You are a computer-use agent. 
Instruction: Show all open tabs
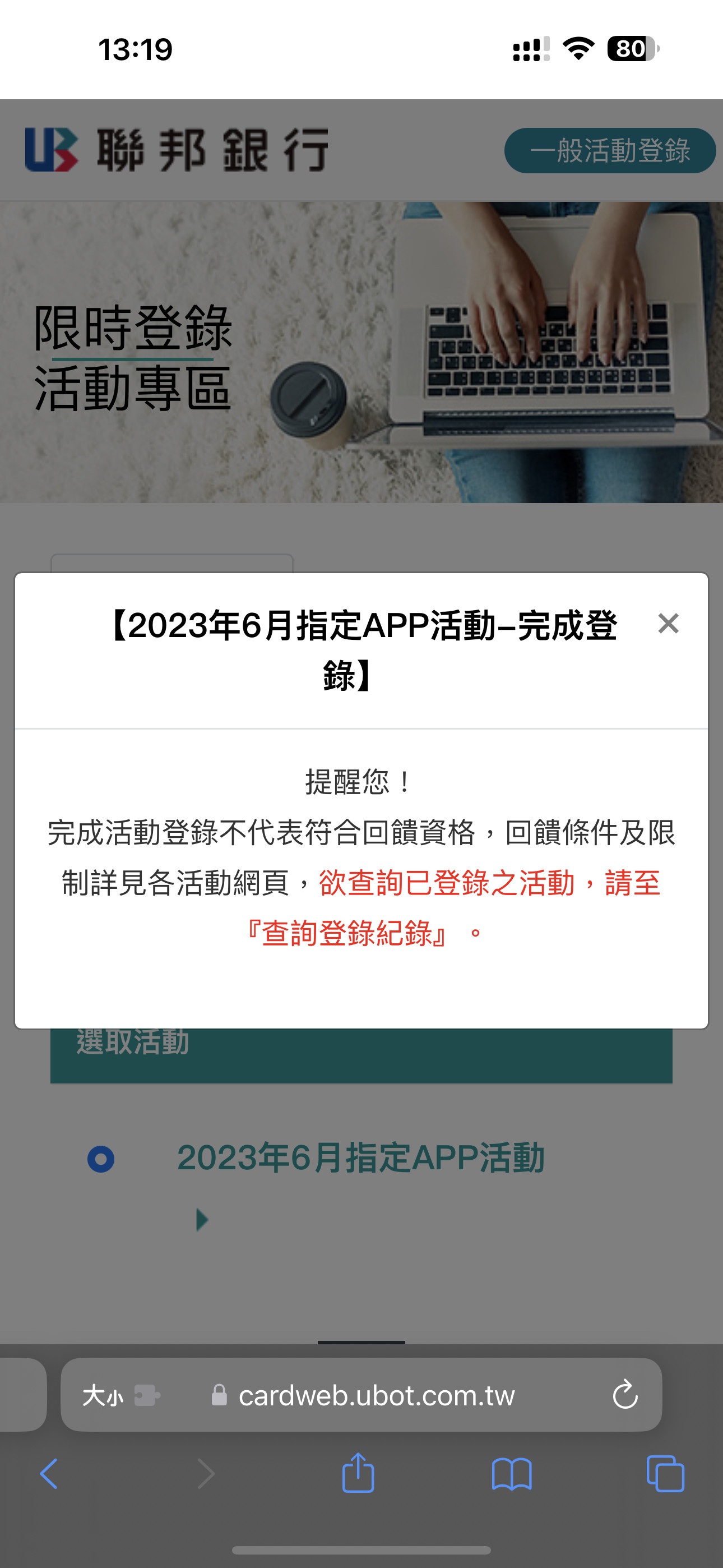tap(665, 1474)
